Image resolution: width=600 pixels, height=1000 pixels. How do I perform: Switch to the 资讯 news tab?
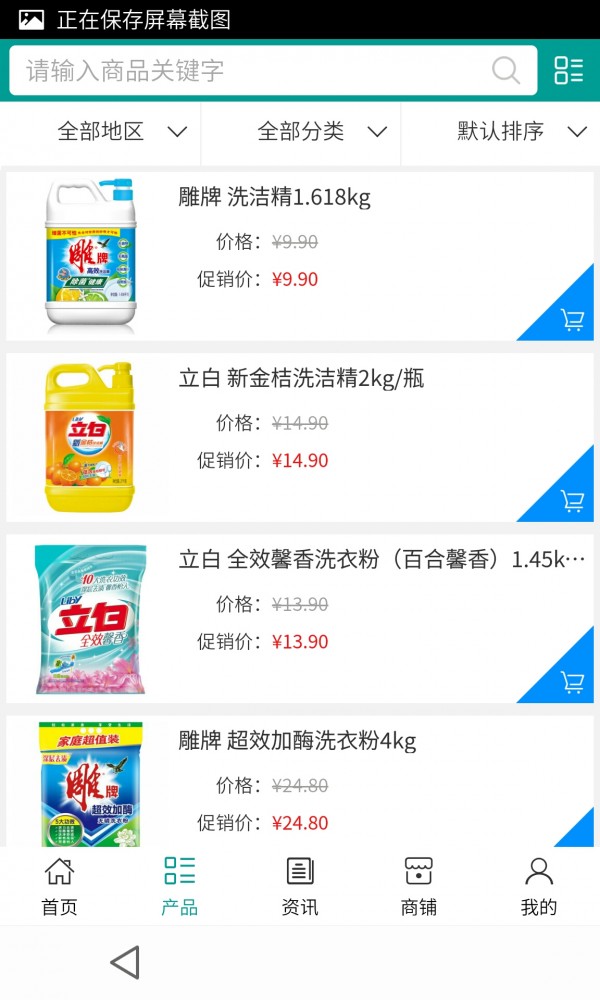coord(300,886)
